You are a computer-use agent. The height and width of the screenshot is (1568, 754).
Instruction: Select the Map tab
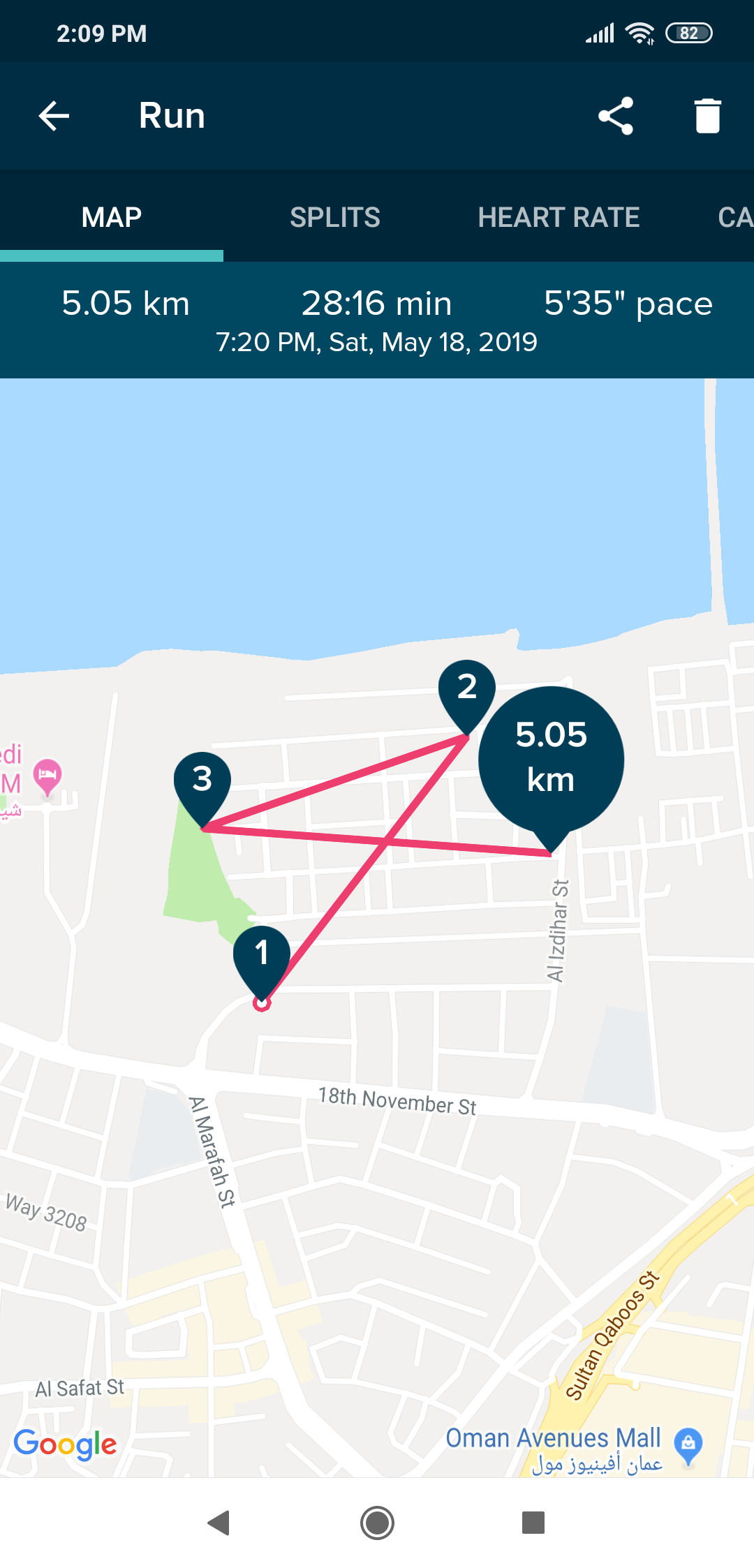112,218
